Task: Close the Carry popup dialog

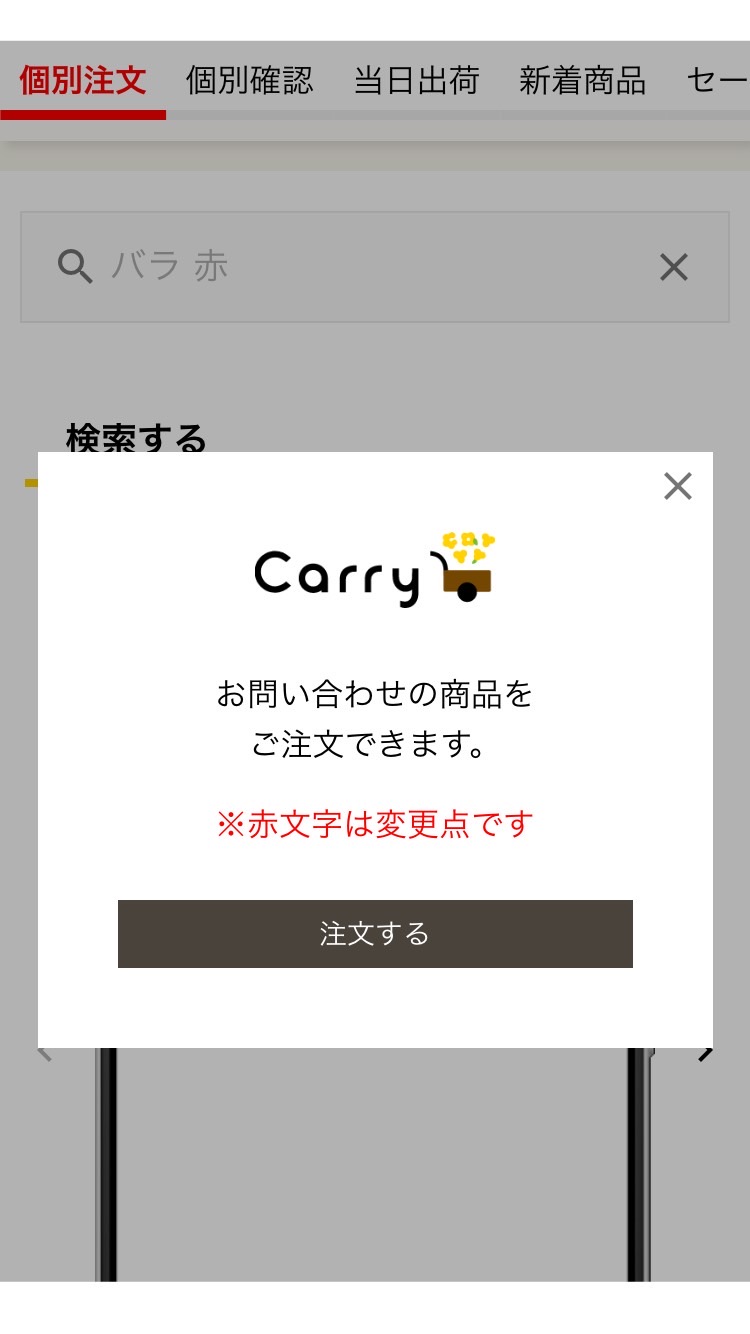Action: tap(677, 487)
